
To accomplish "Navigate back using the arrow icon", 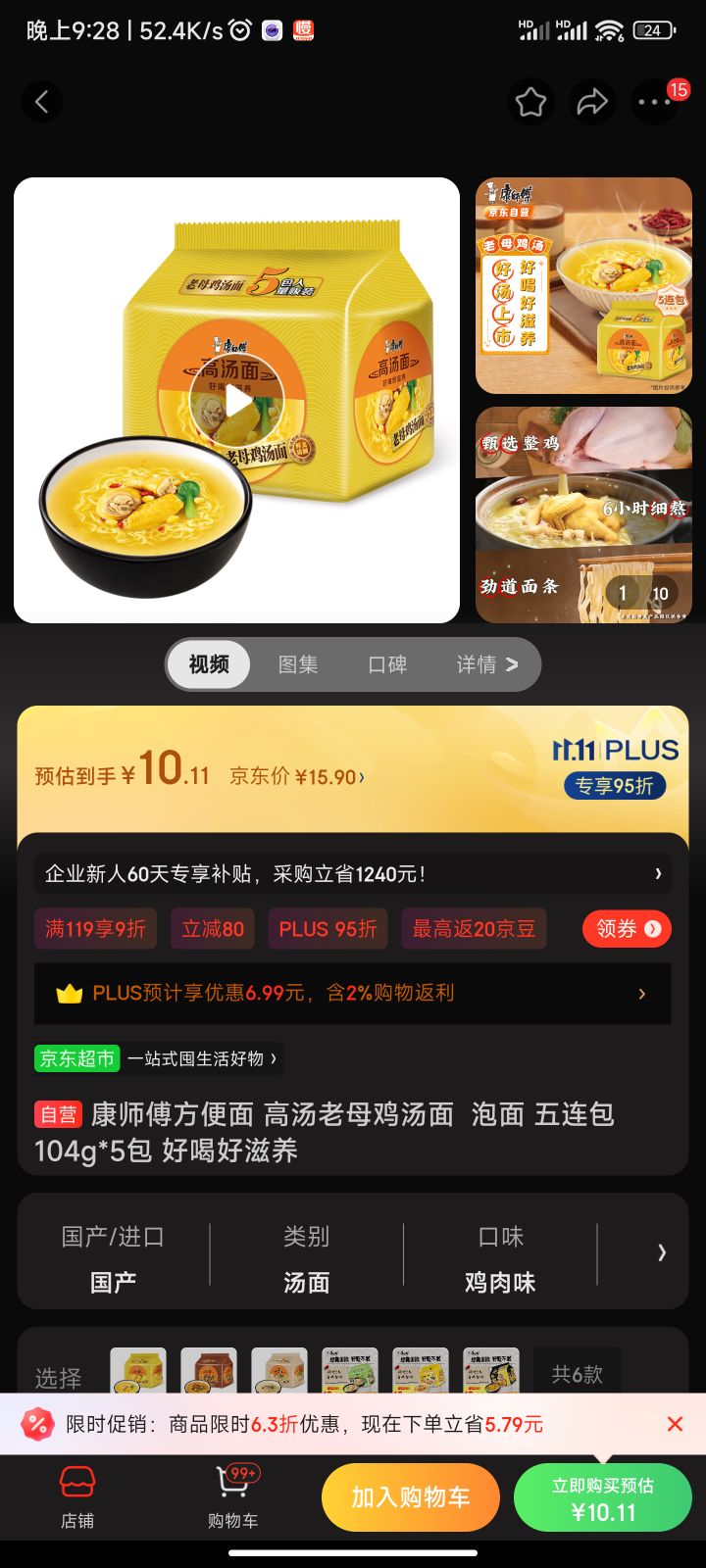I will (42, 102).
